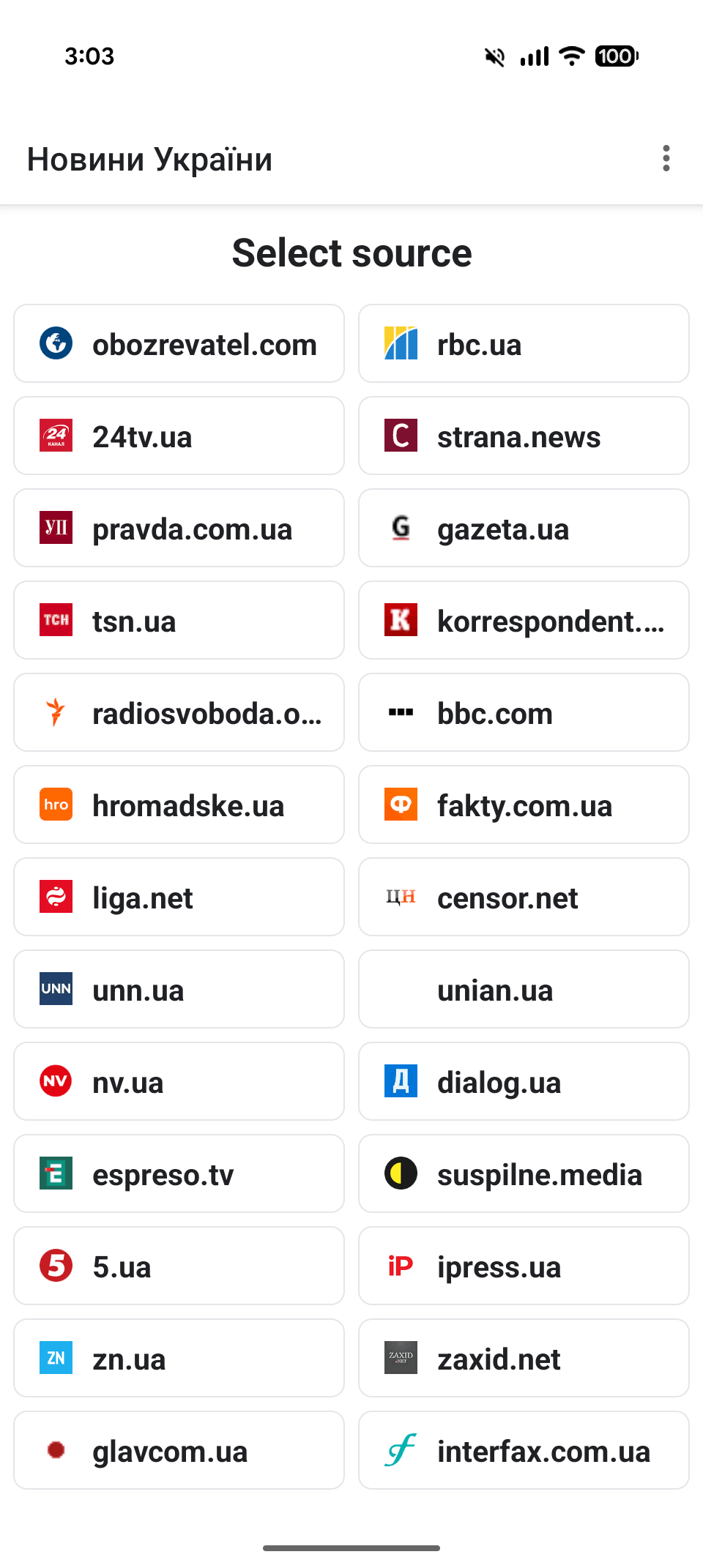Click the Espreso TV logo
Viewport: 703px width, 1568px height.
click(x=55, y=1173)
